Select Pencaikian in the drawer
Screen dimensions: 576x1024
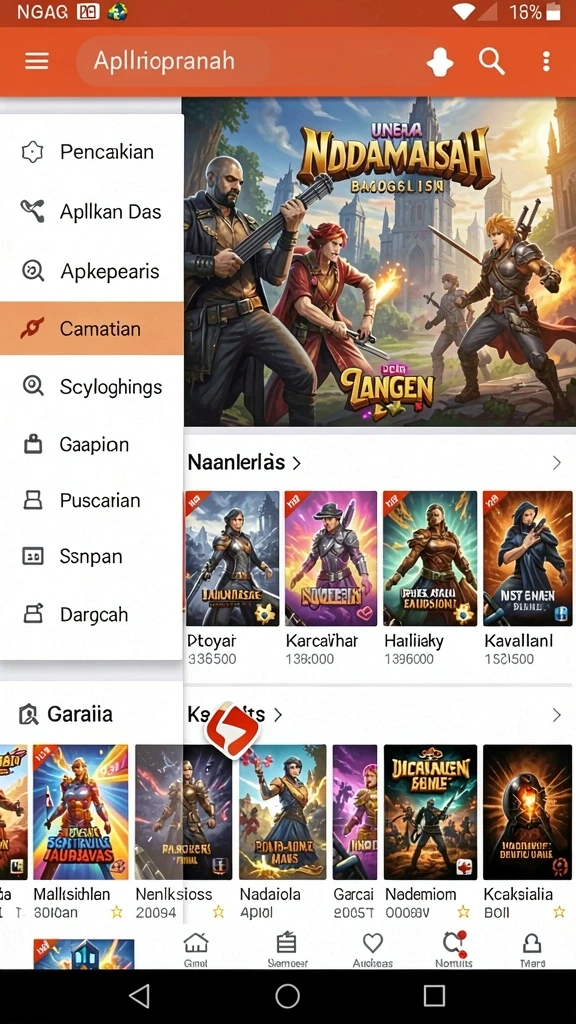click(x=91, y=152)
